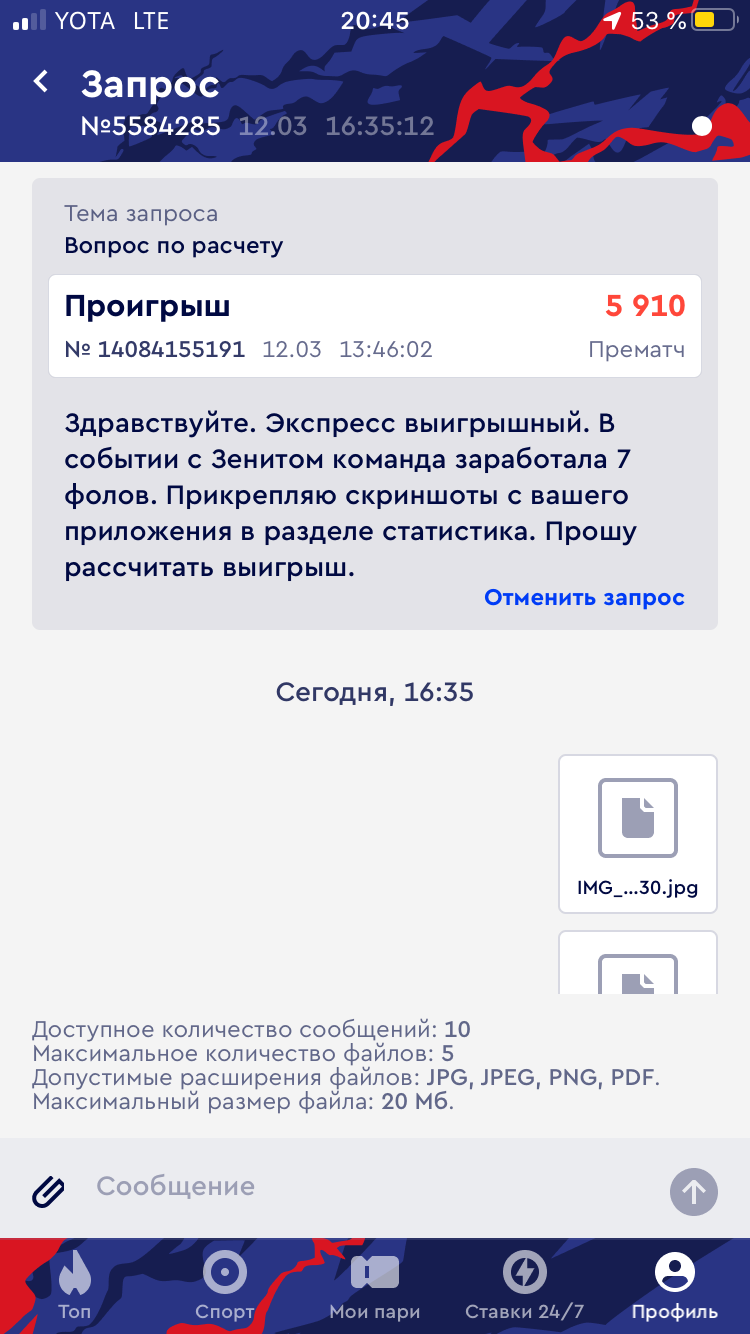The image size is (750, 1334).
Task: Open the Ставки 24/7 tab
Action: (x=524, y=1287)
